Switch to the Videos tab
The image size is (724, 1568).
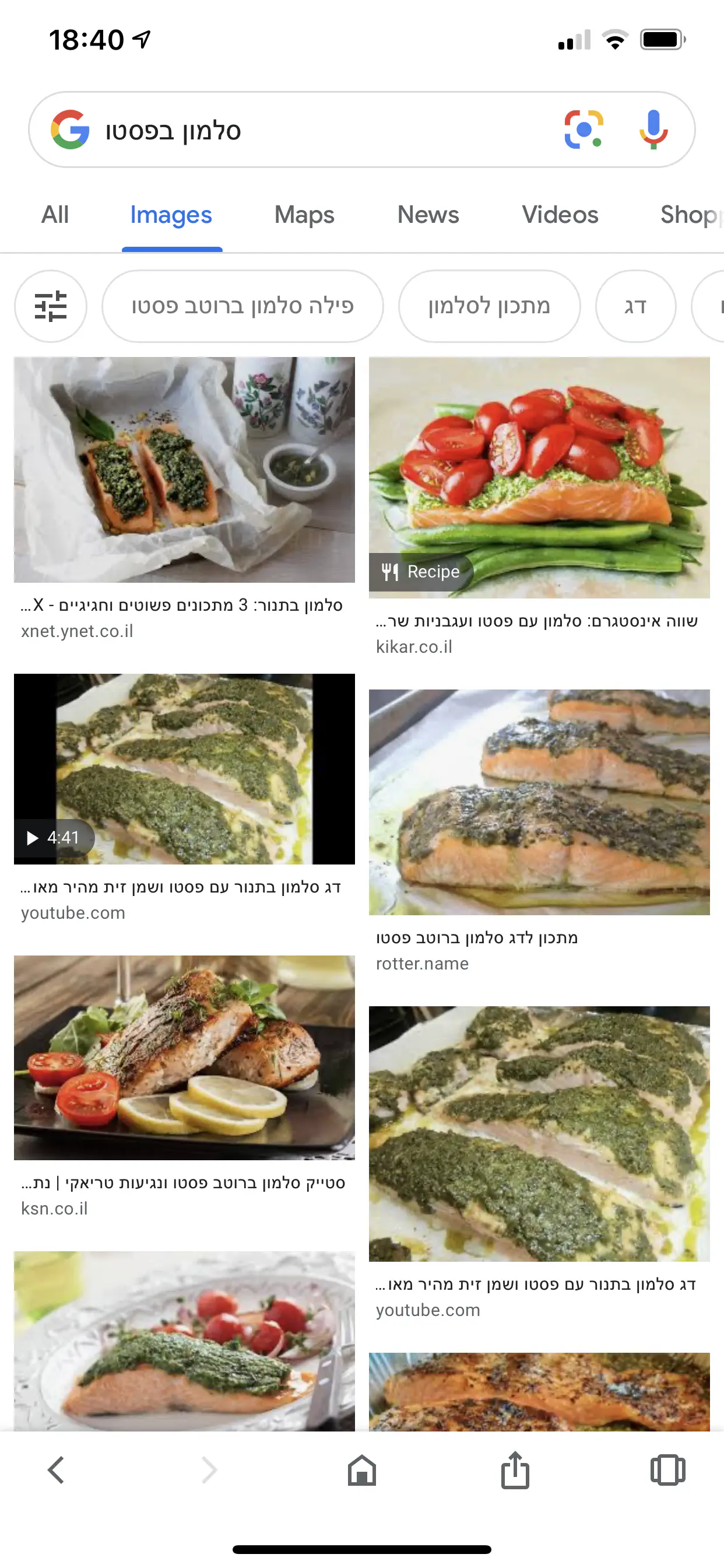pos(560,215)
